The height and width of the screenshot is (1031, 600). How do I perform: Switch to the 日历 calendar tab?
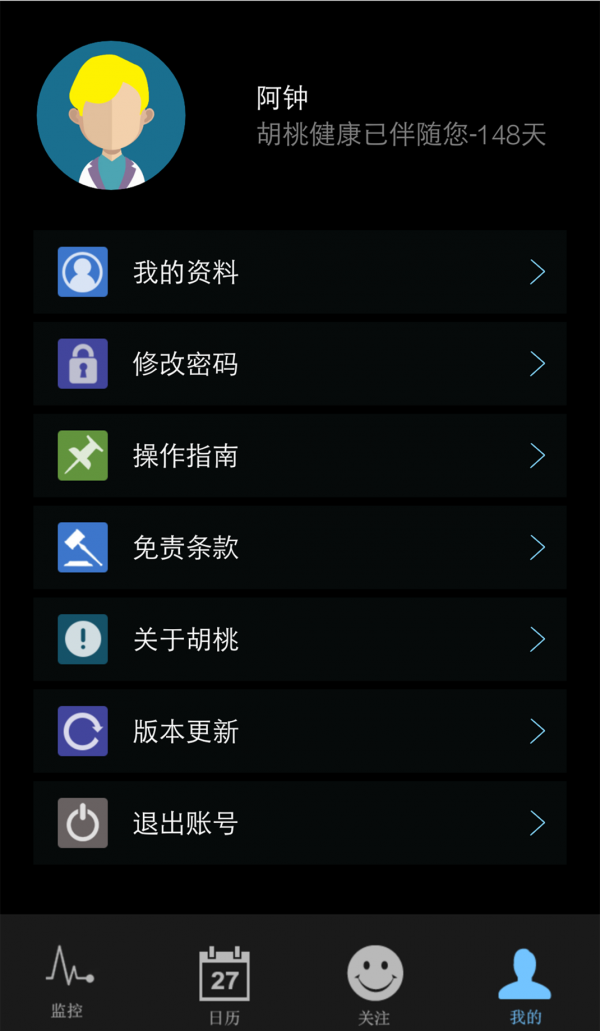coord(224,985)
